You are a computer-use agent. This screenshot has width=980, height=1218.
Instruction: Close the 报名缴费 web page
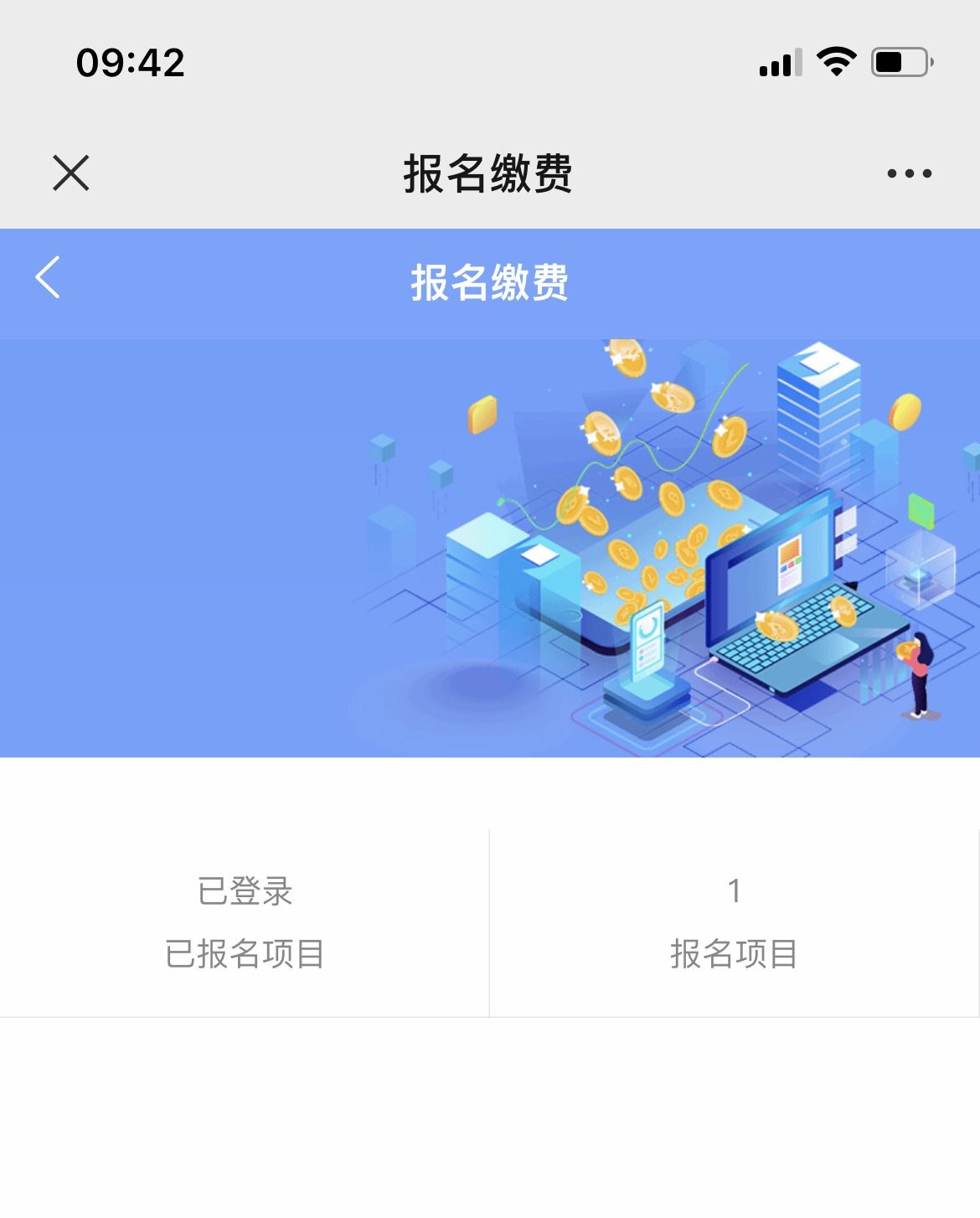(x=71, y=173)
